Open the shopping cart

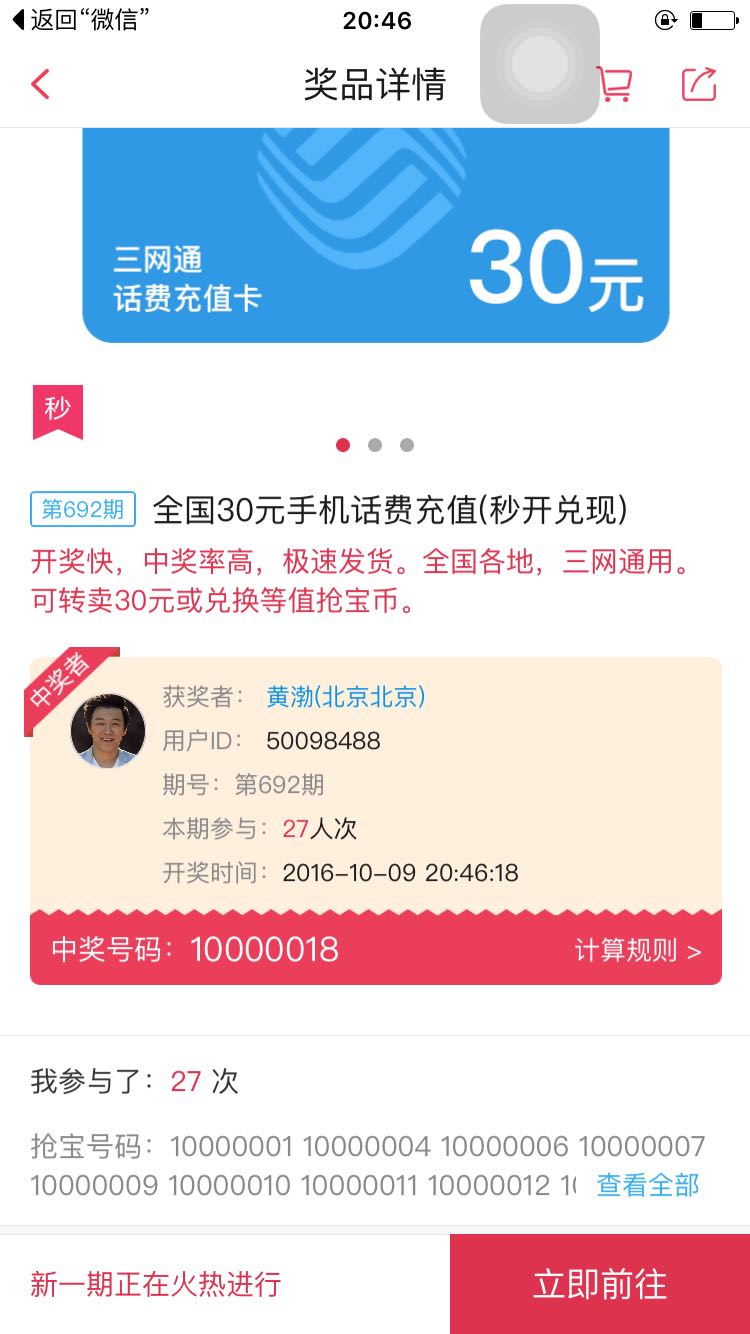click(x=614, y=84)
